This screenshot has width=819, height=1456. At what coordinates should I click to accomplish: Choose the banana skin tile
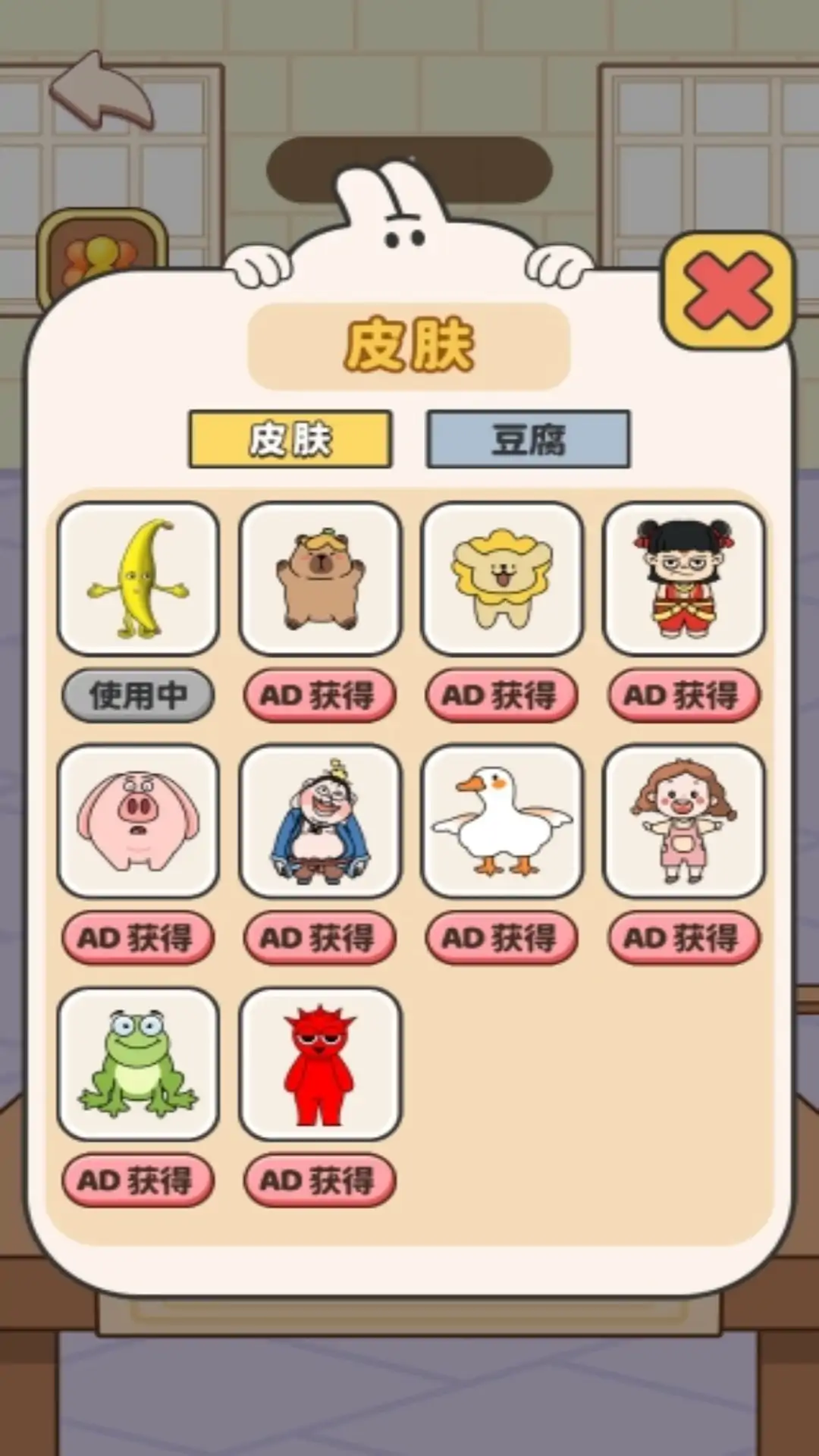click(138, 579)
